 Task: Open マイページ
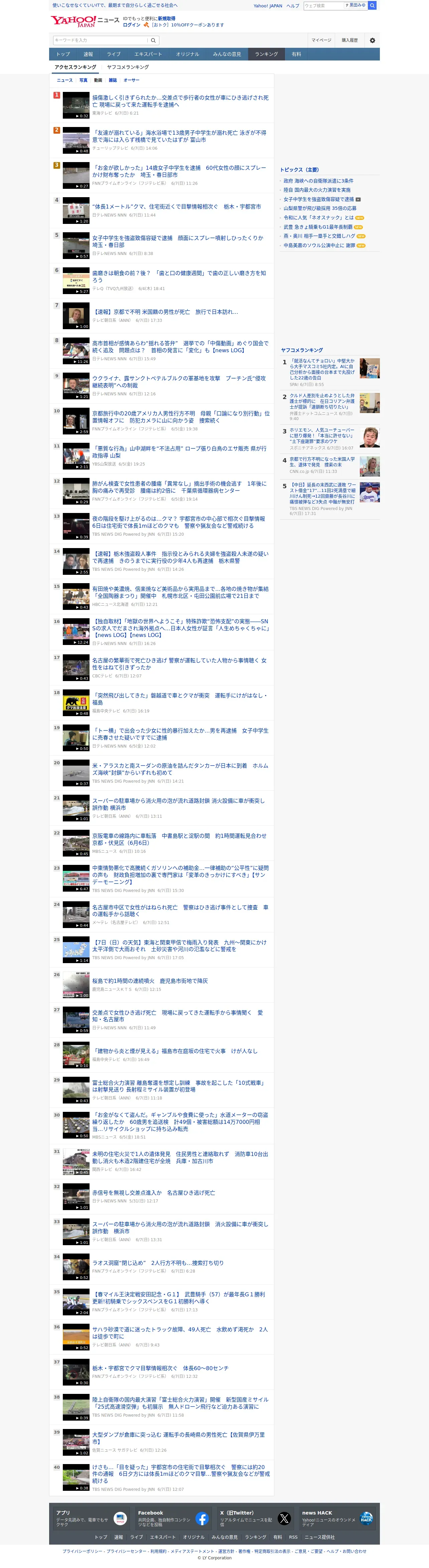(321, 40)
